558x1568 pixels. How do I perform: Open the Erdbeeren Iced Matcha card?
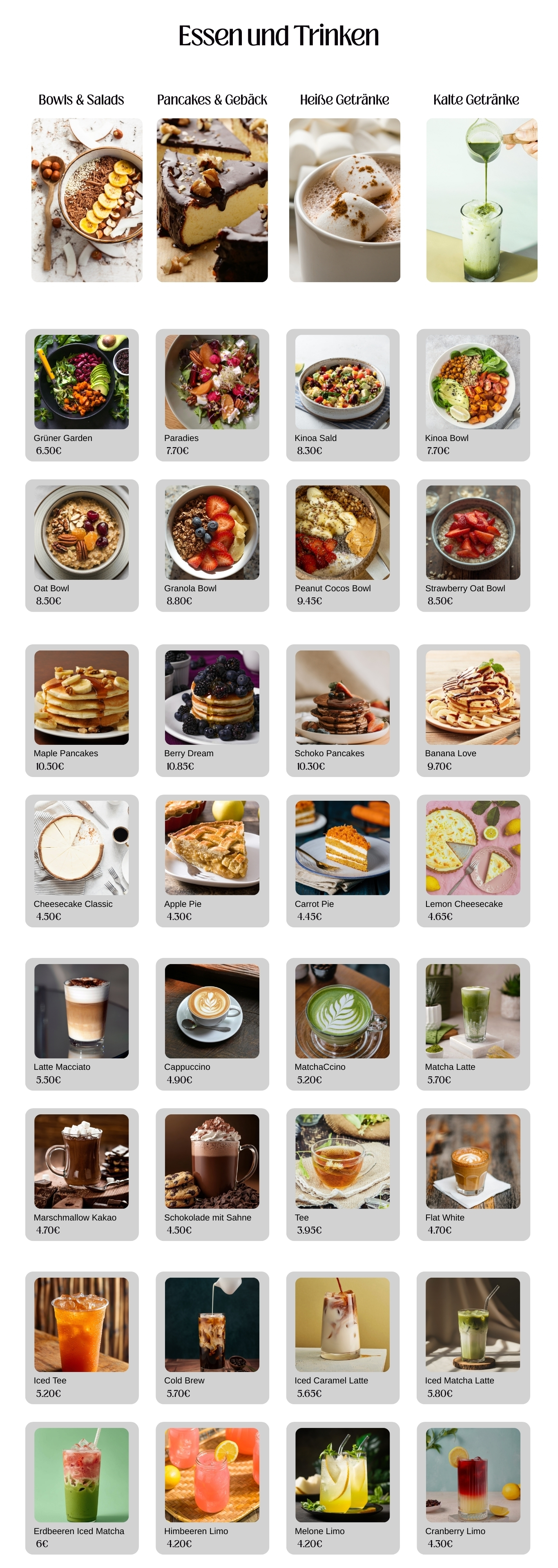[x=82, y=1487]
